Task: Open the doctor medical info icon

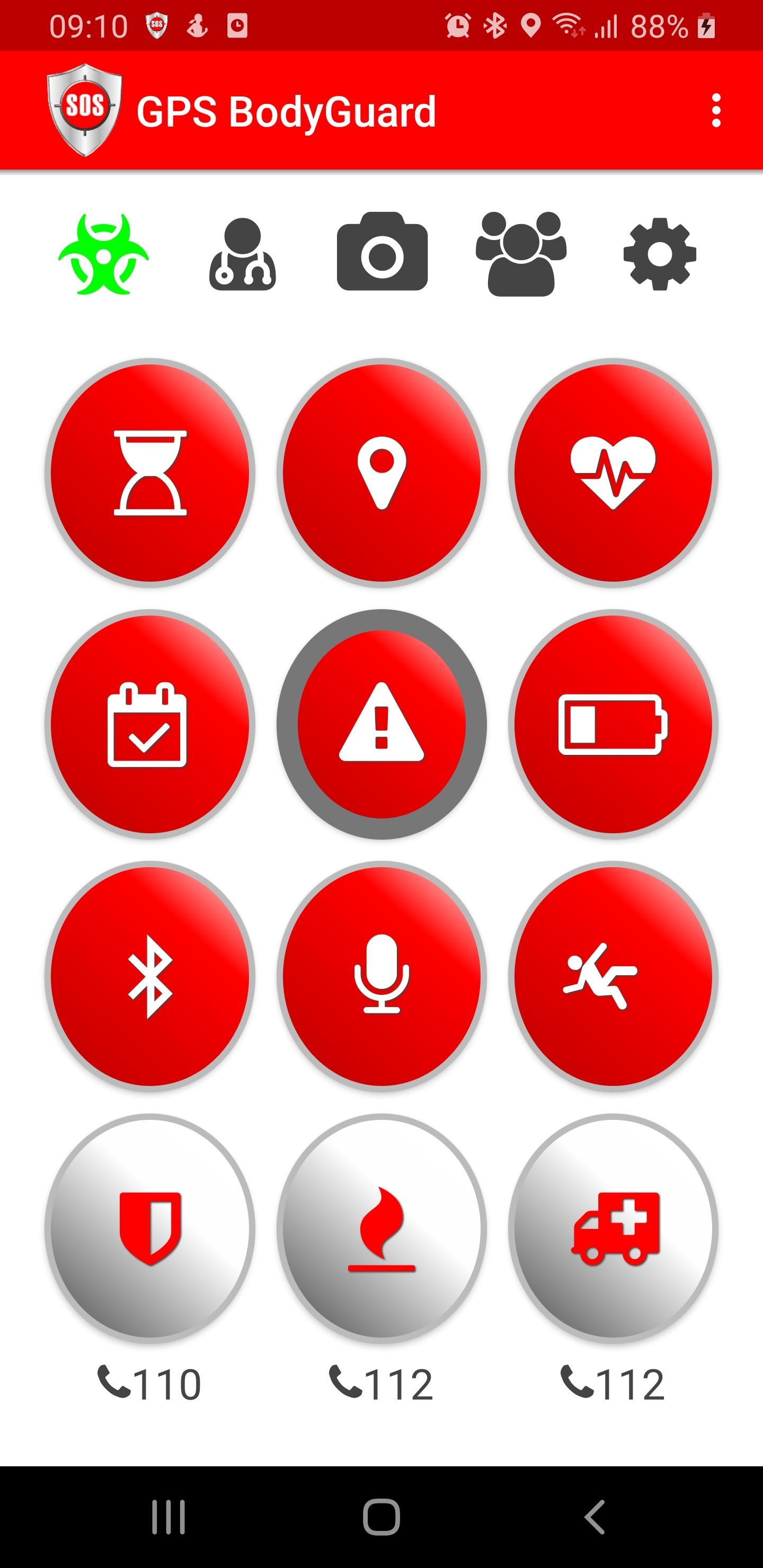Action: point(242,254)
